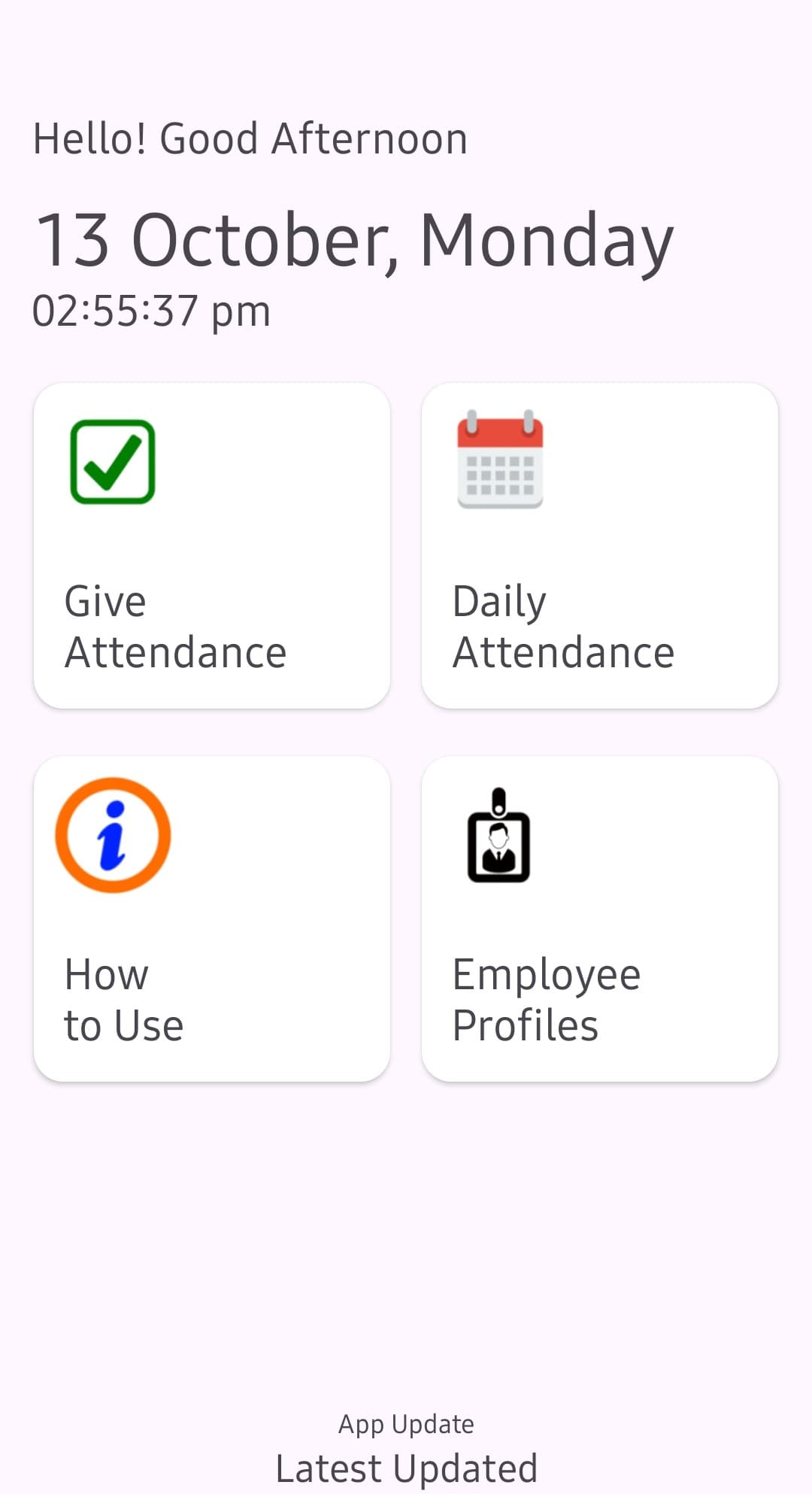
Task: Click the orange info circle icon
Action: [x=114, y=835]
